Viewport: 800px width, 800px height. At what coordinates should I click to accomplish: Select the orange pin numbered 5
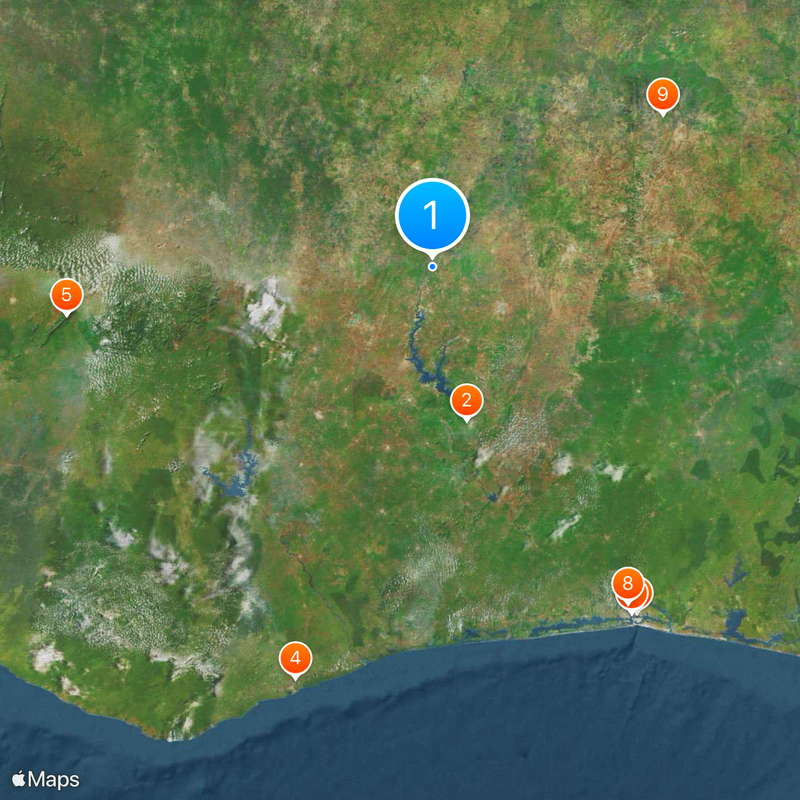coord(66,294)
